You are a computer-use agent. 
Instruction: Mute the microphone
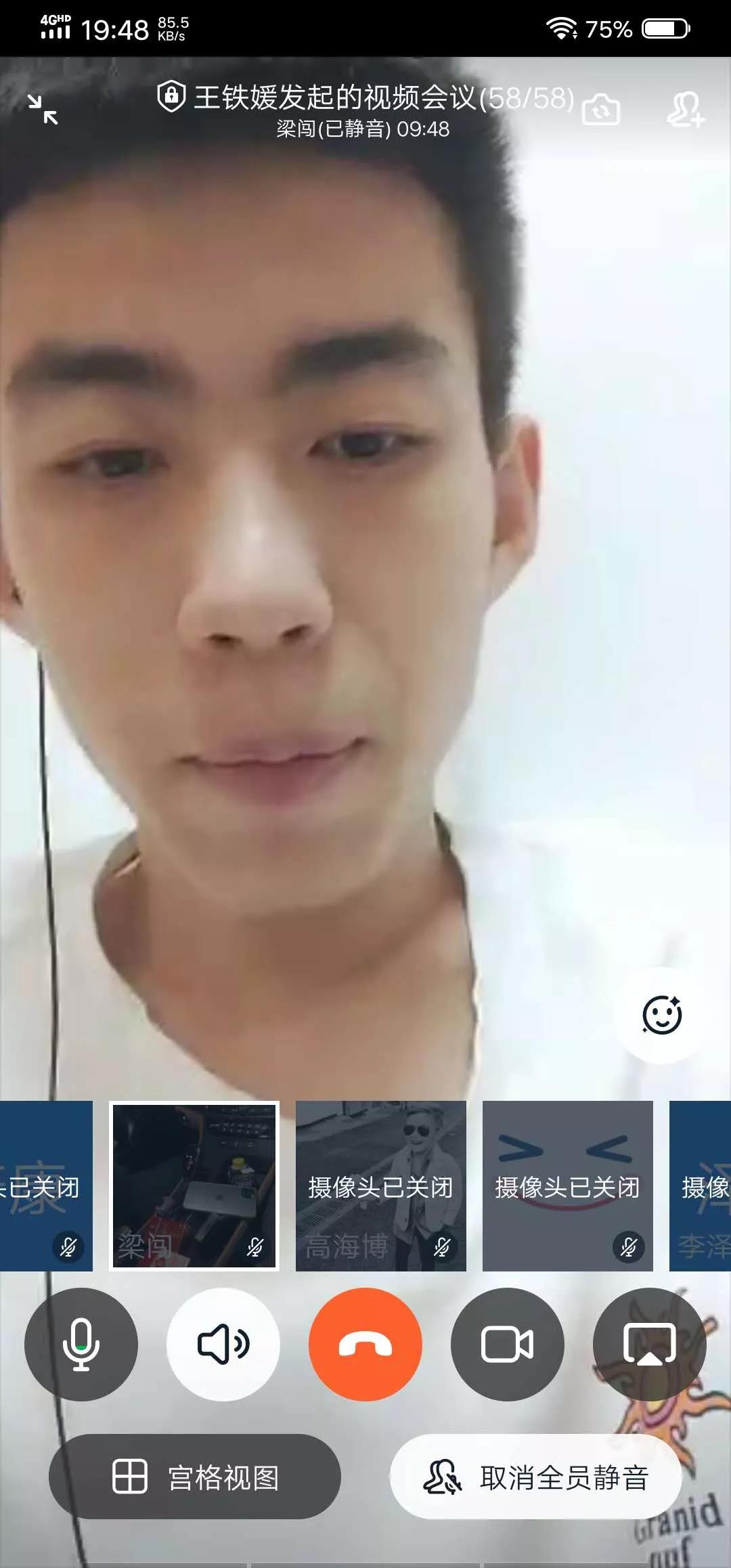point(81,1345)
